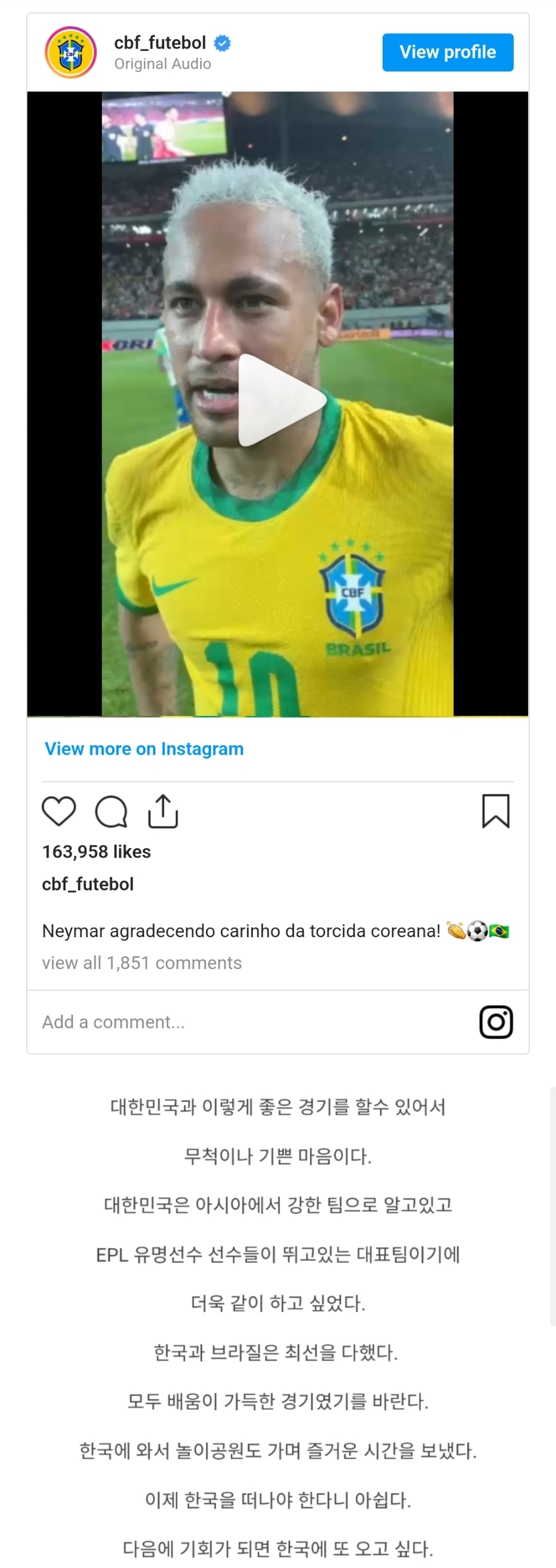Open the cbf_futebol username in header
The height and width of the screenshot is (1568, 556).
[x=160, y=43]
